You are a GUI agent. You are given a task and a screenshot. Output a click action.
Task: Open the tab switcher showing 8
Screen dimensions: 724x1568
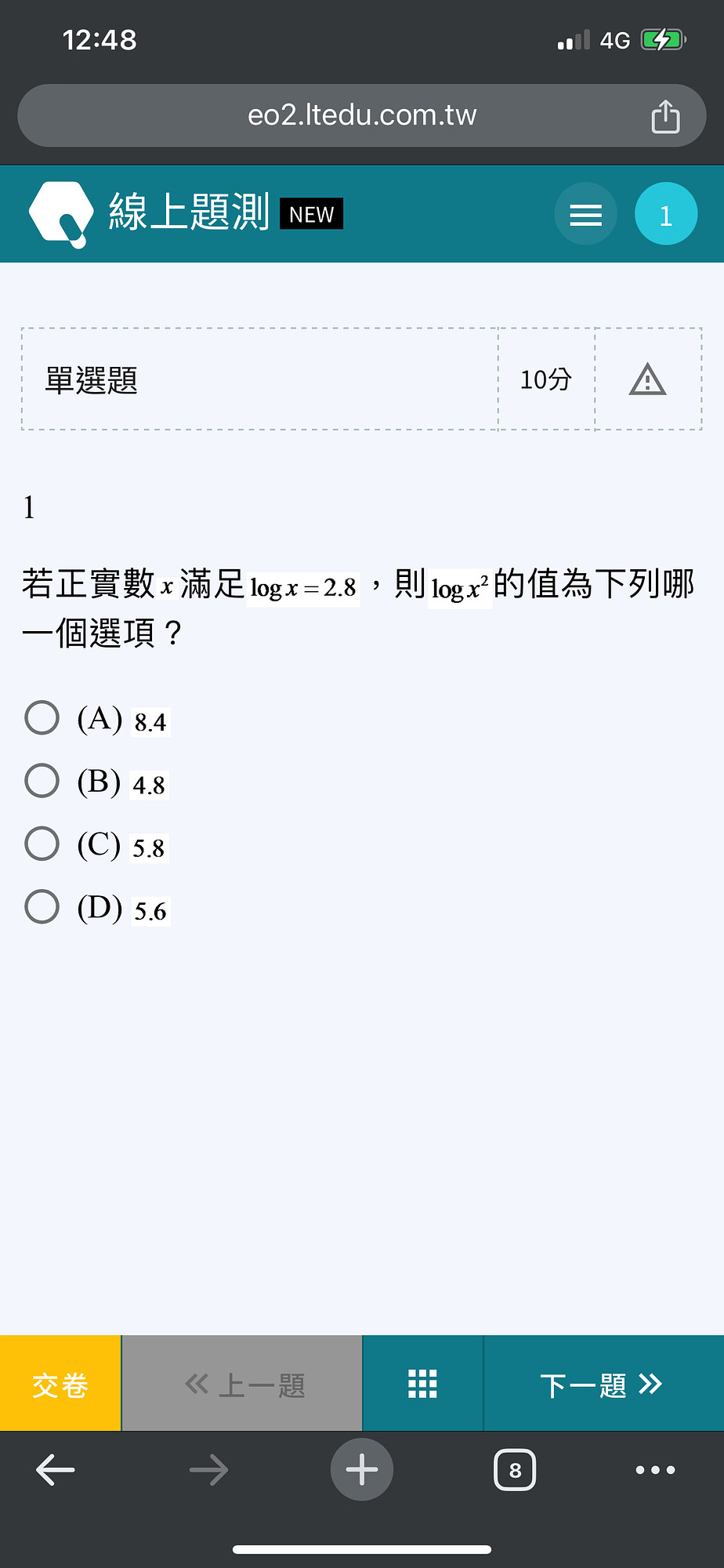[x=515, y=1470]
